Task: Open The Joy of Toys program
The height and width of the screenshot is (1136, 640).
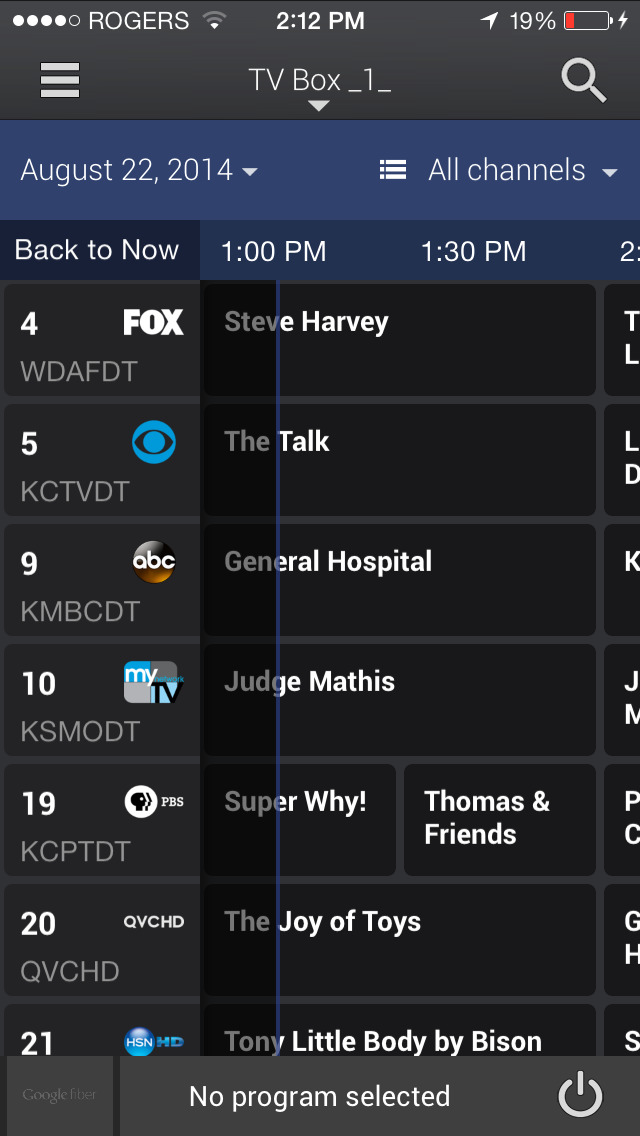Action: click(x=400, y=940)
